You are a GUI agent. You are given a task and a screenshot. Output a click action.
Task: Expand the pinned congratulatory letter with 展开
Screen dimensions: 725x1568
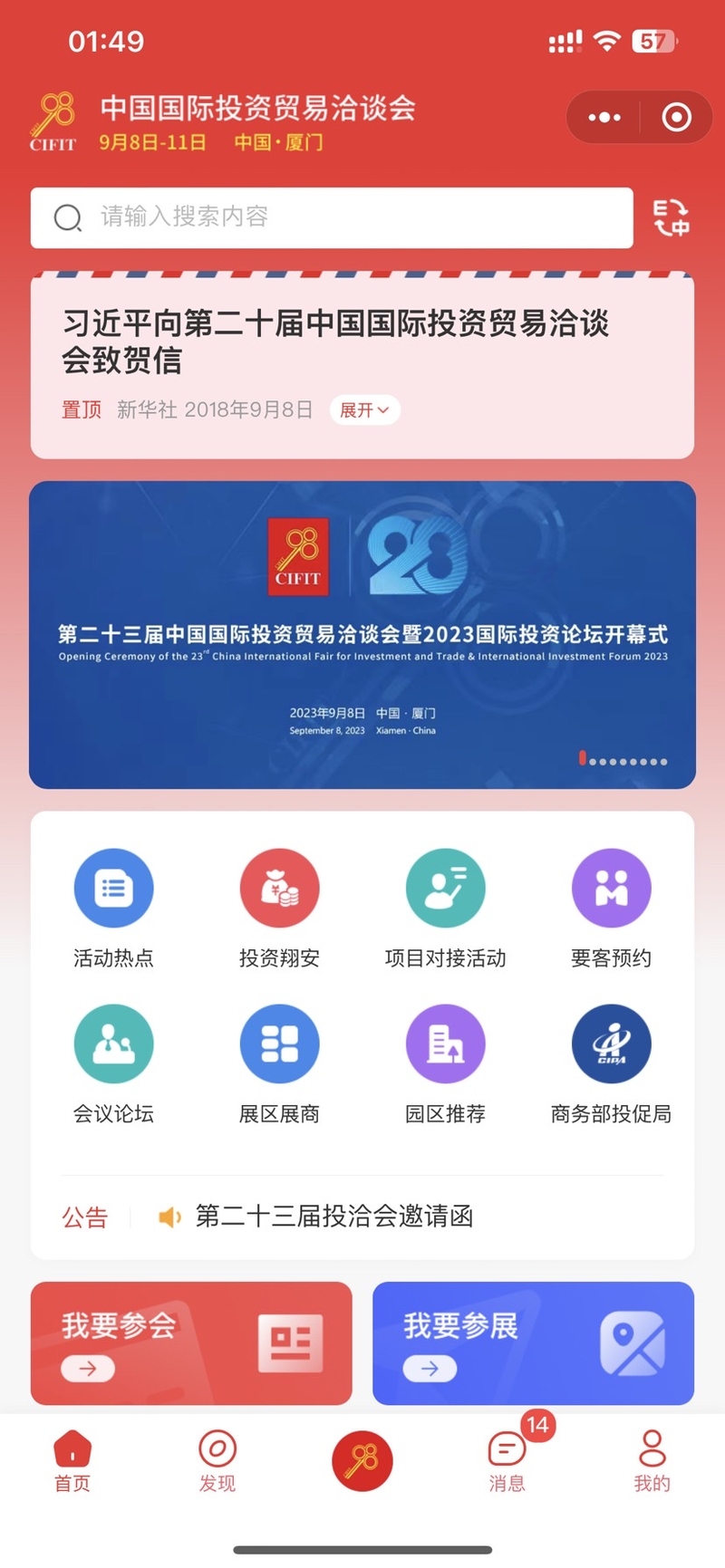[x=364, y=410]
